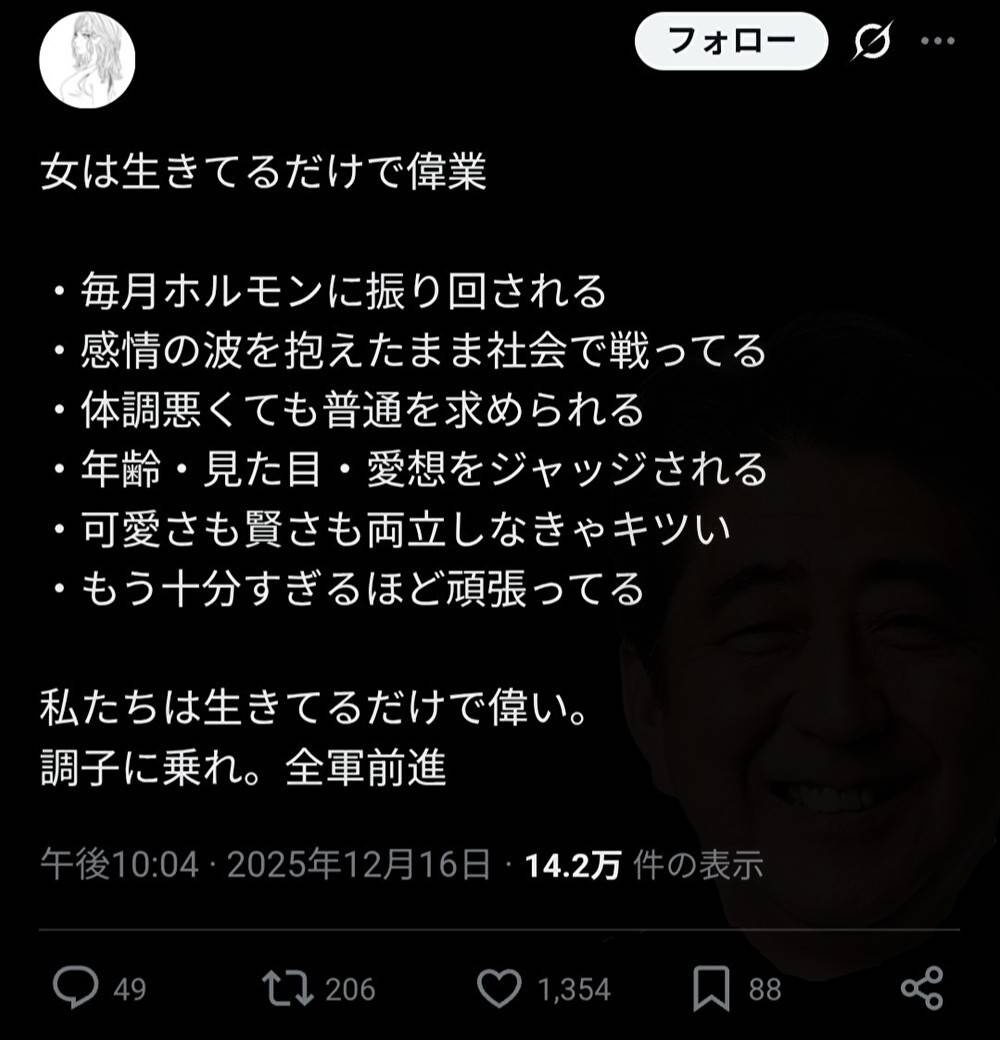Like this post with the heart icon

(499, 989)
